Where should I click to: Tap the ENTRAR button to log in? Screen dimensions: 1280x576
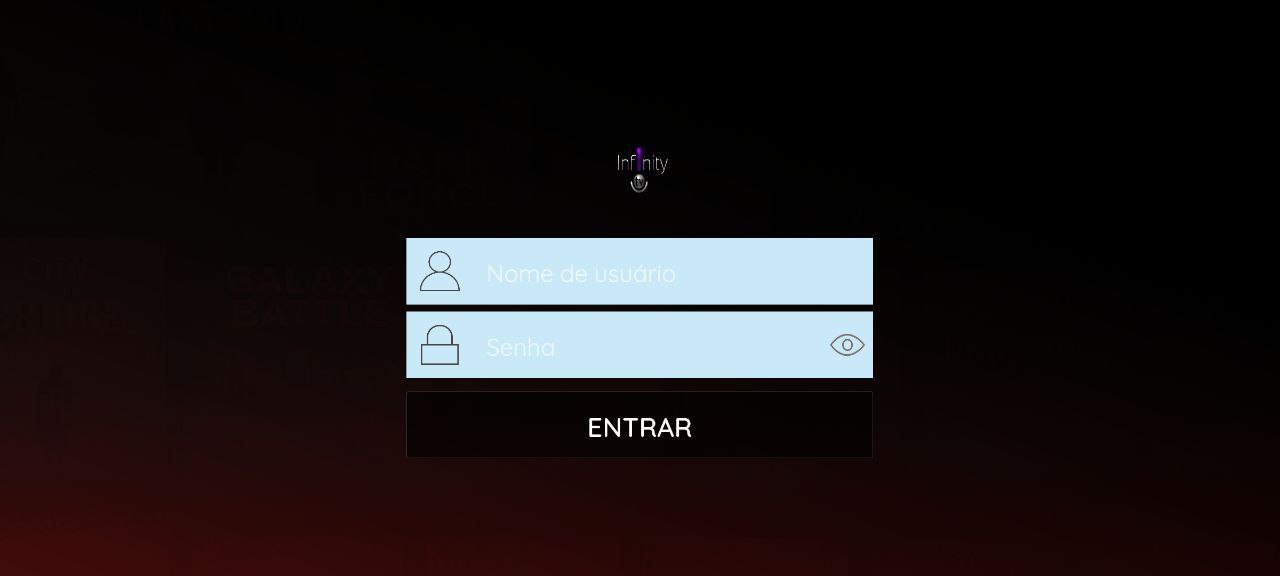pyautogui.click(x=639, y=426)
